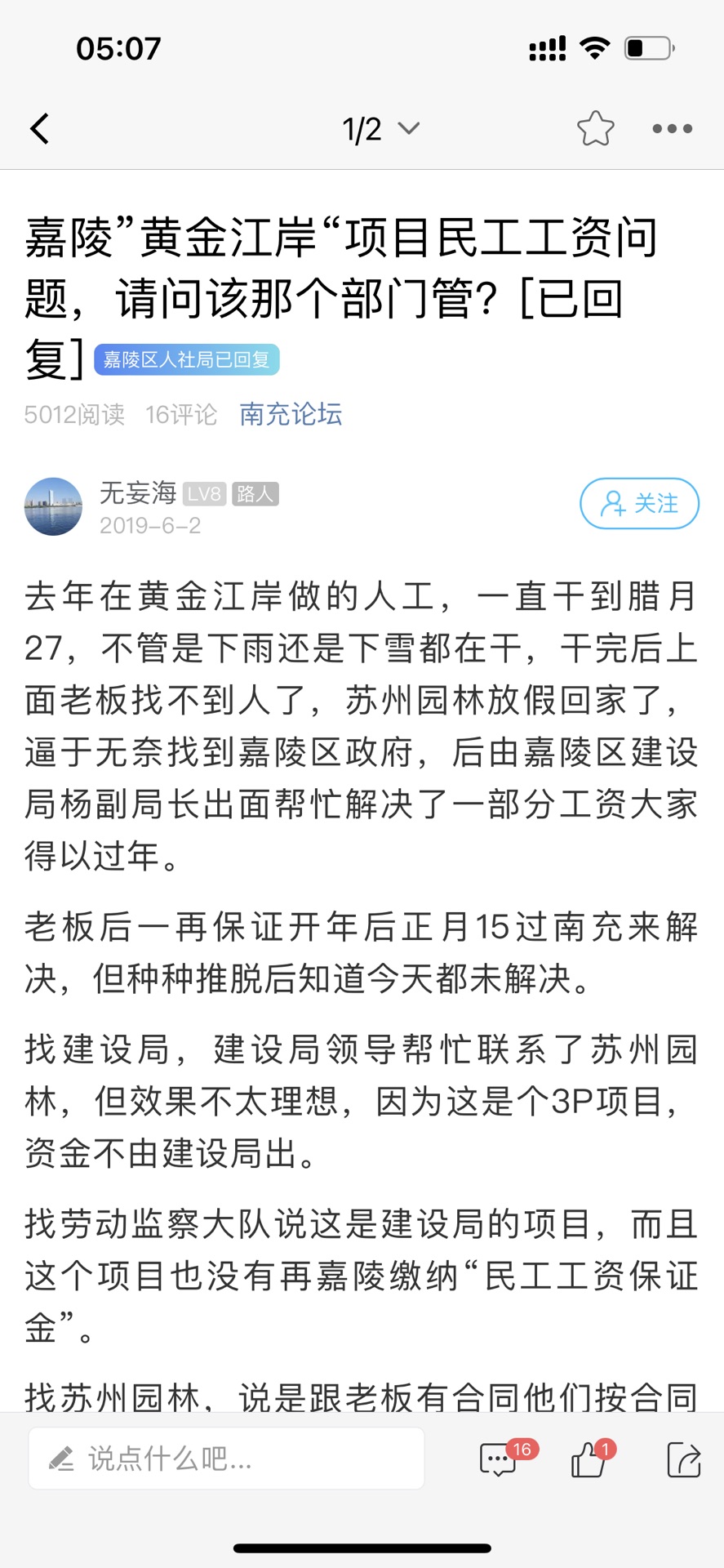Image resolution: width=724 pixels, height=1568 pixels.
Task: View 无妄海's profile avatar
Action: point(53,506)
